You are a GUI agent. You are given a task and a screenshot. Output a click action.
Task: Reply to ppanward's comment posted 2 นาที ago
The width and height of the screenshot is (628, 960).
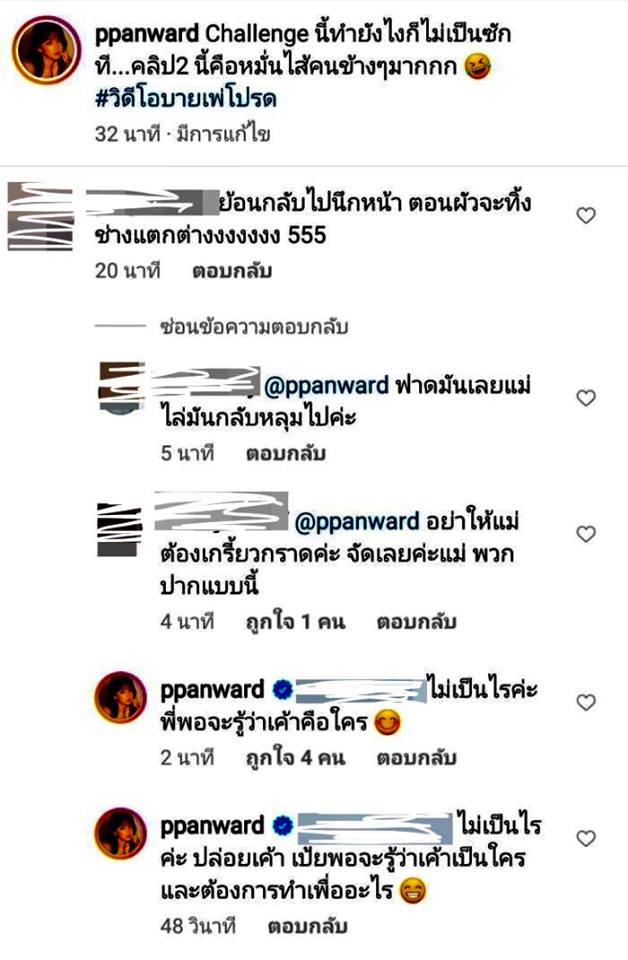coord(416,757)
